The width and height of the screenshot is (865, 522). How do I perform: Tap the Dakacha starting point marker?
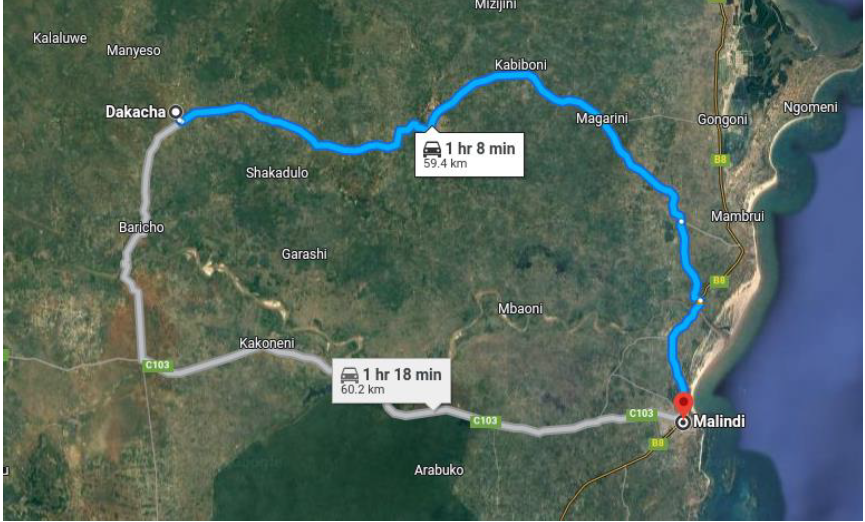176,112
